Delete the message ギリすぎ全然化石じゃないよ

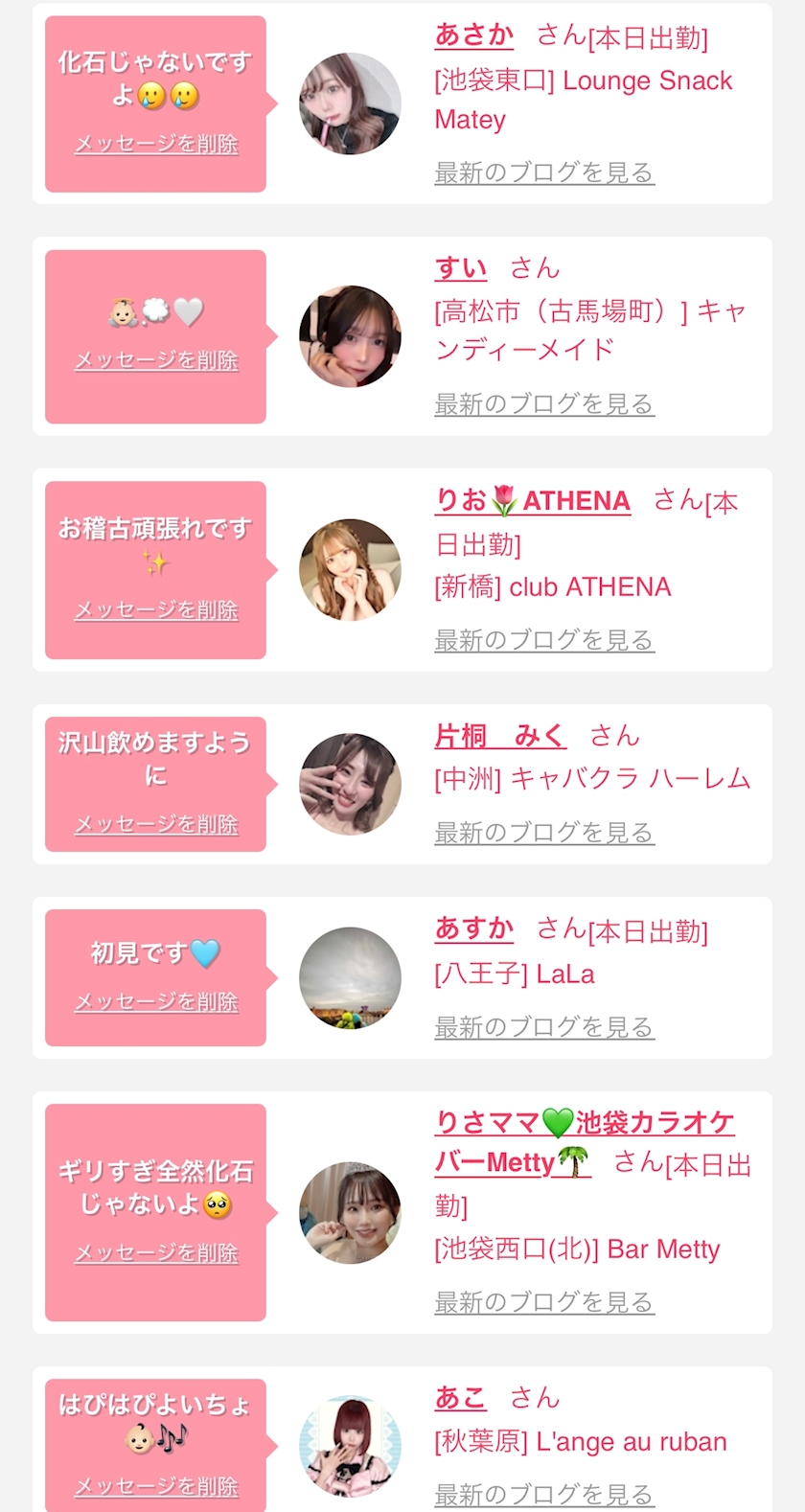click(x=156, y=1253)
